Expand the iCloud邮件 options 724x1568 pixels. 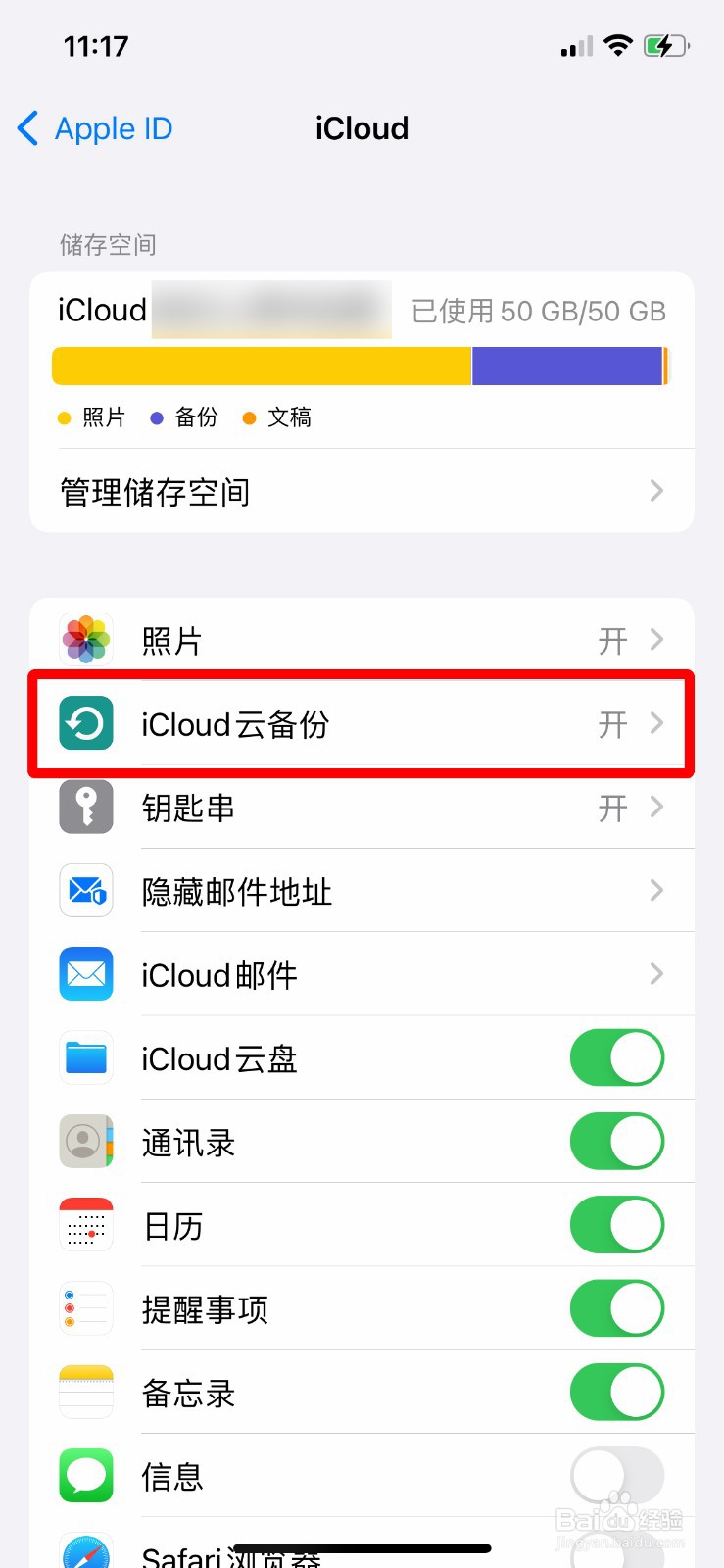[x=654, y=974]
